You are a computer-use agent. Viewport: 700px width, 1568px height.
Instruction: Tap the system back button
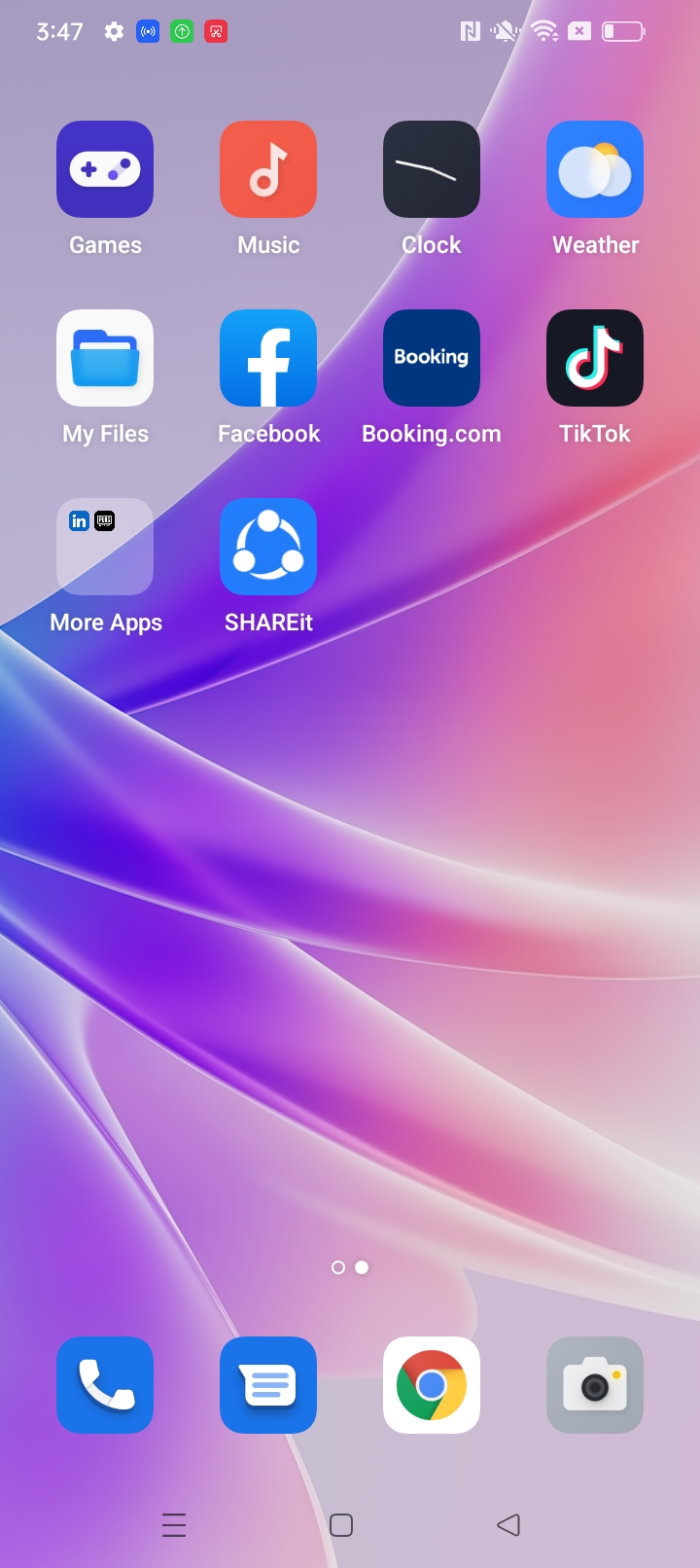click(x=508, y=1525)
